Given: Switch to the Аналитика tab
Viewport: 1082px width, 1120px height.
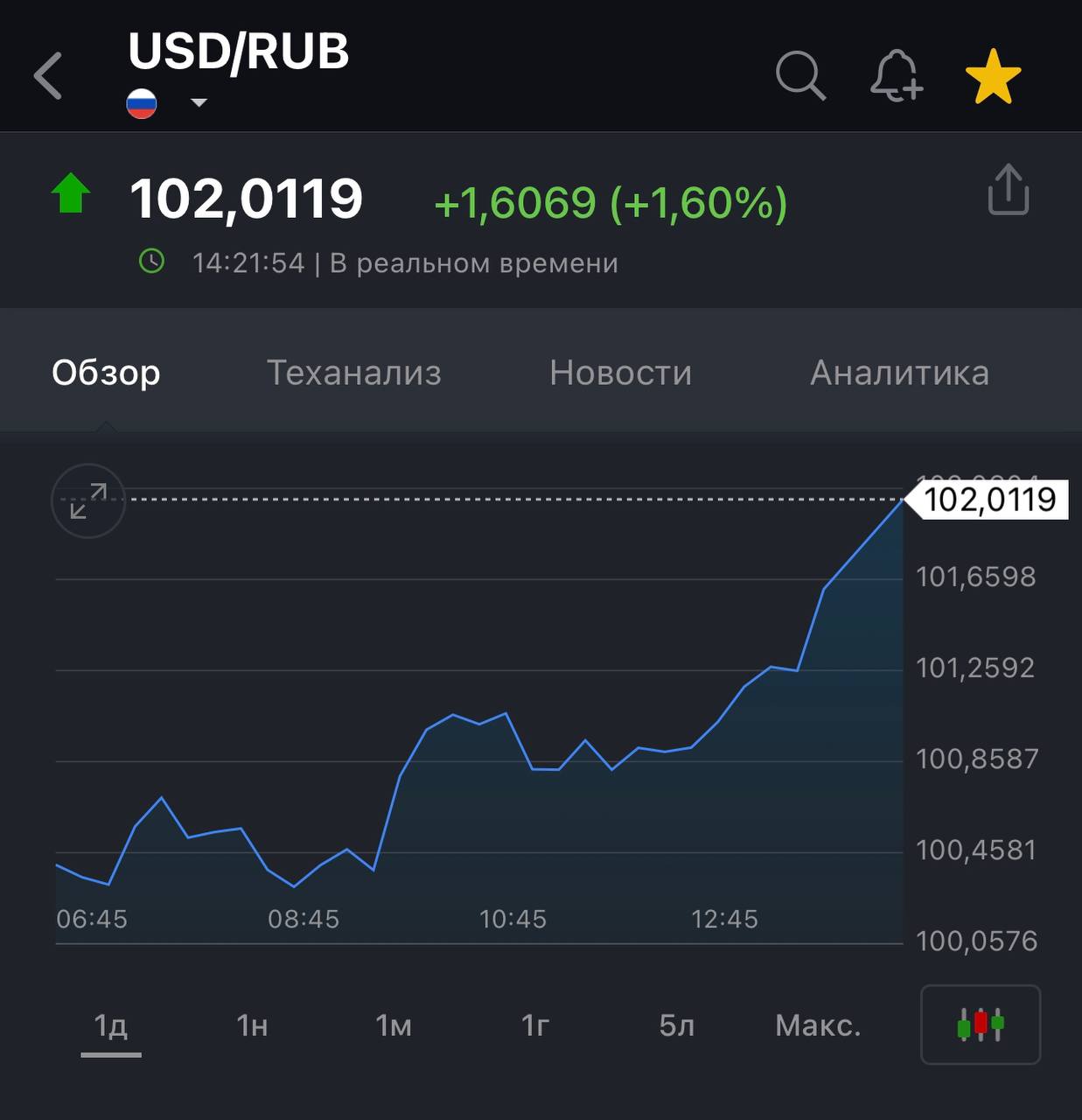Looking at the screenshot, I should click(899, 373).
